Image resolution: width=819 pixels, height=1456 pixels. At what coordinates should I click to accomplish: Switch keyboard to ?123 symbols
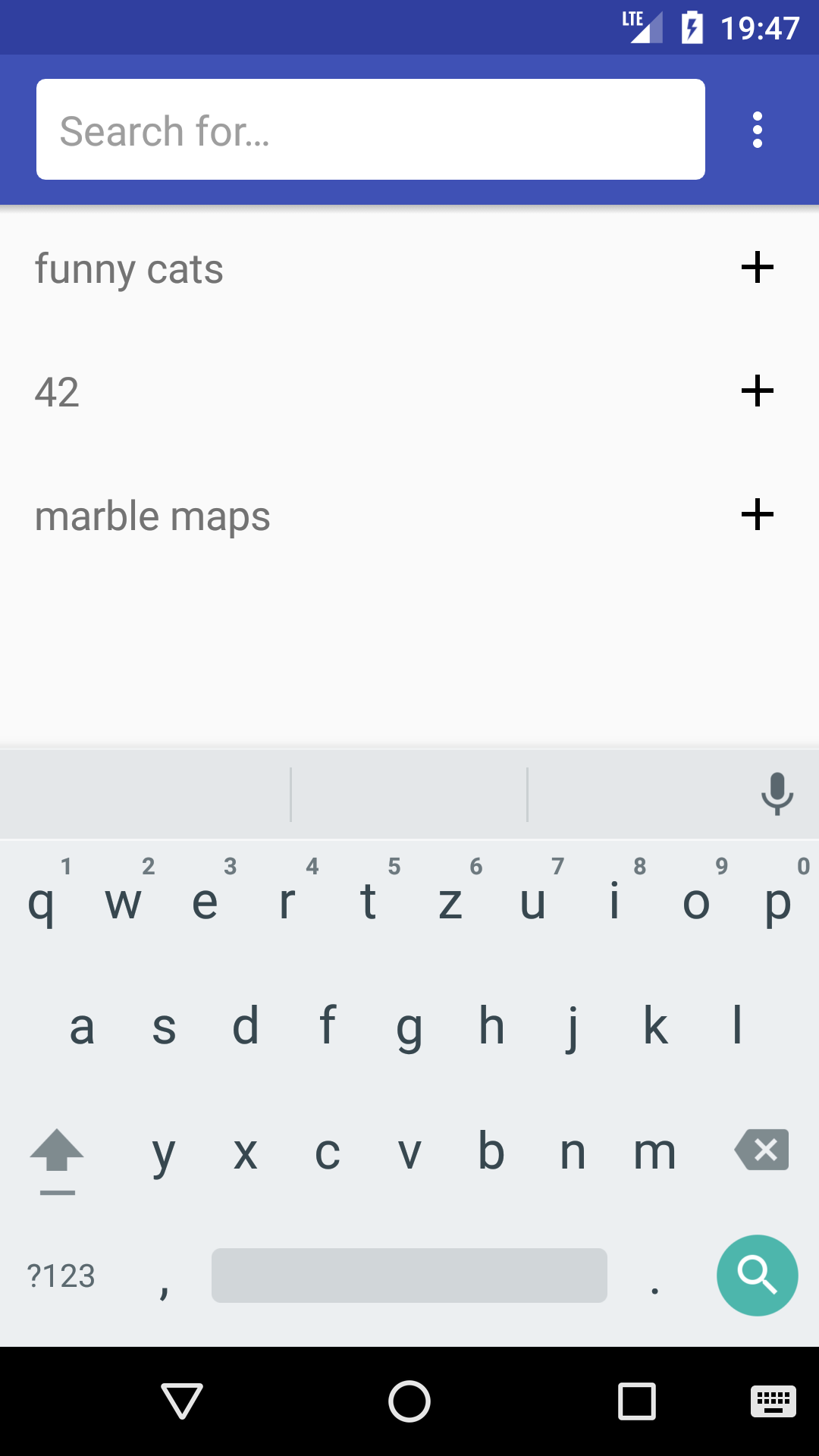point(61,1276)
